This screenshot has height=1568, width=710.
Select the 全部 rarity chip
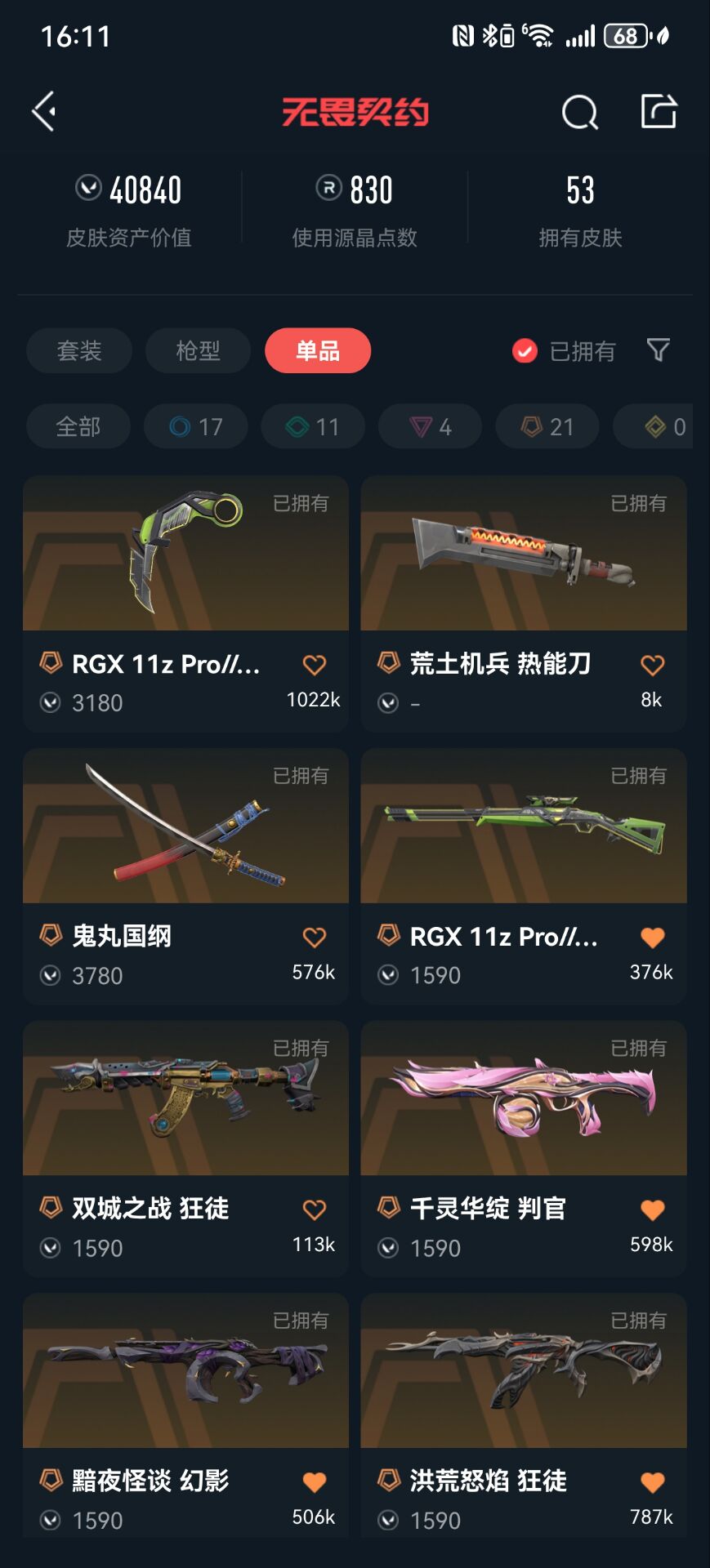click(78, 426)
